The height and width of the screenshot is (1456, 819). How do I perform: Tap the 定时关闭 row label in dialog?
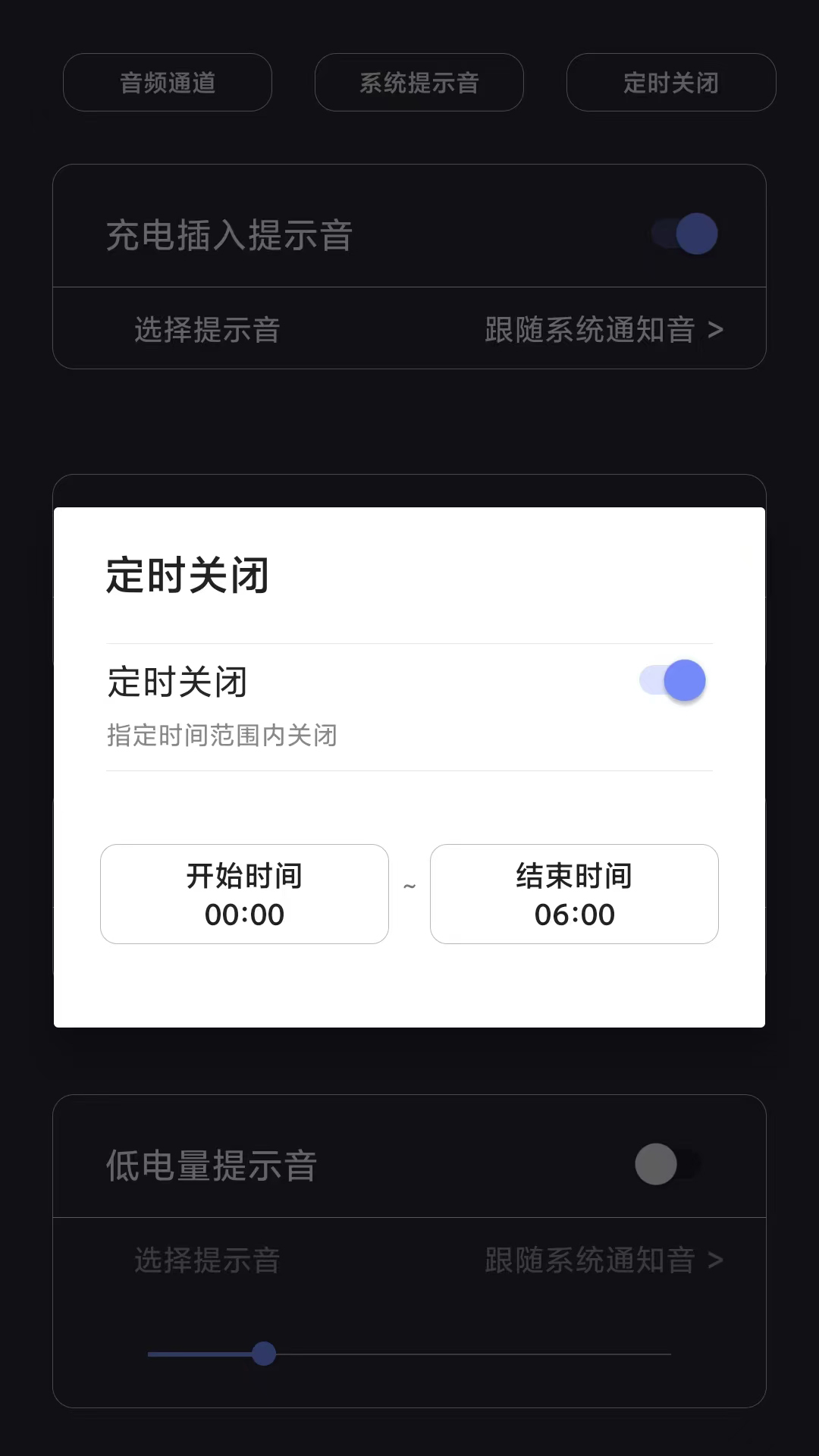point(177,682)
